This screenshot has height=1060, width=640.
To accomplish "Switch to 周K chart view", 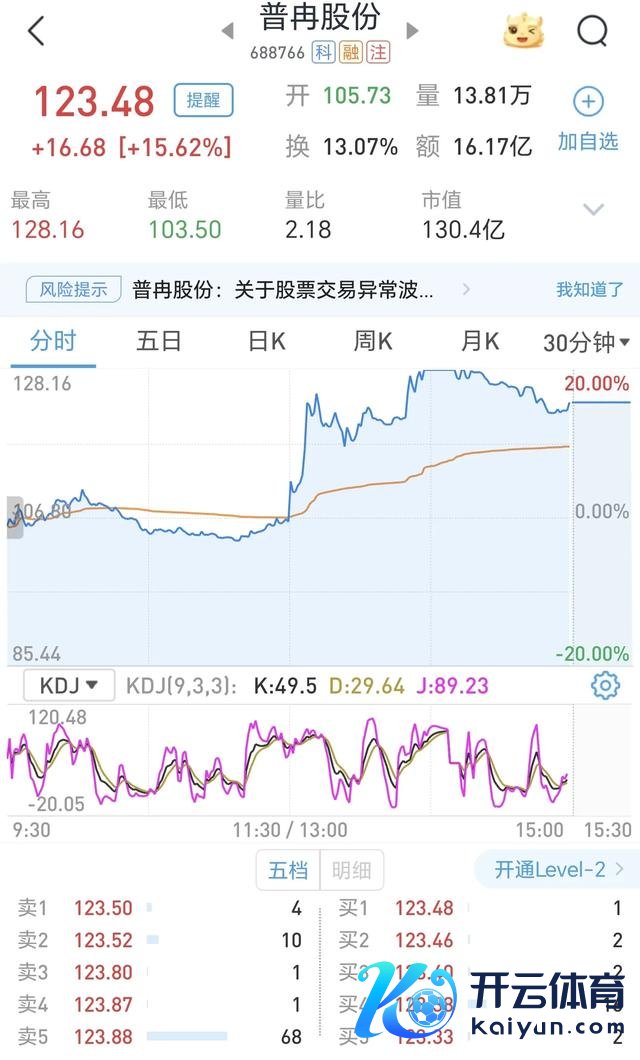I will (x=373, y=342).
